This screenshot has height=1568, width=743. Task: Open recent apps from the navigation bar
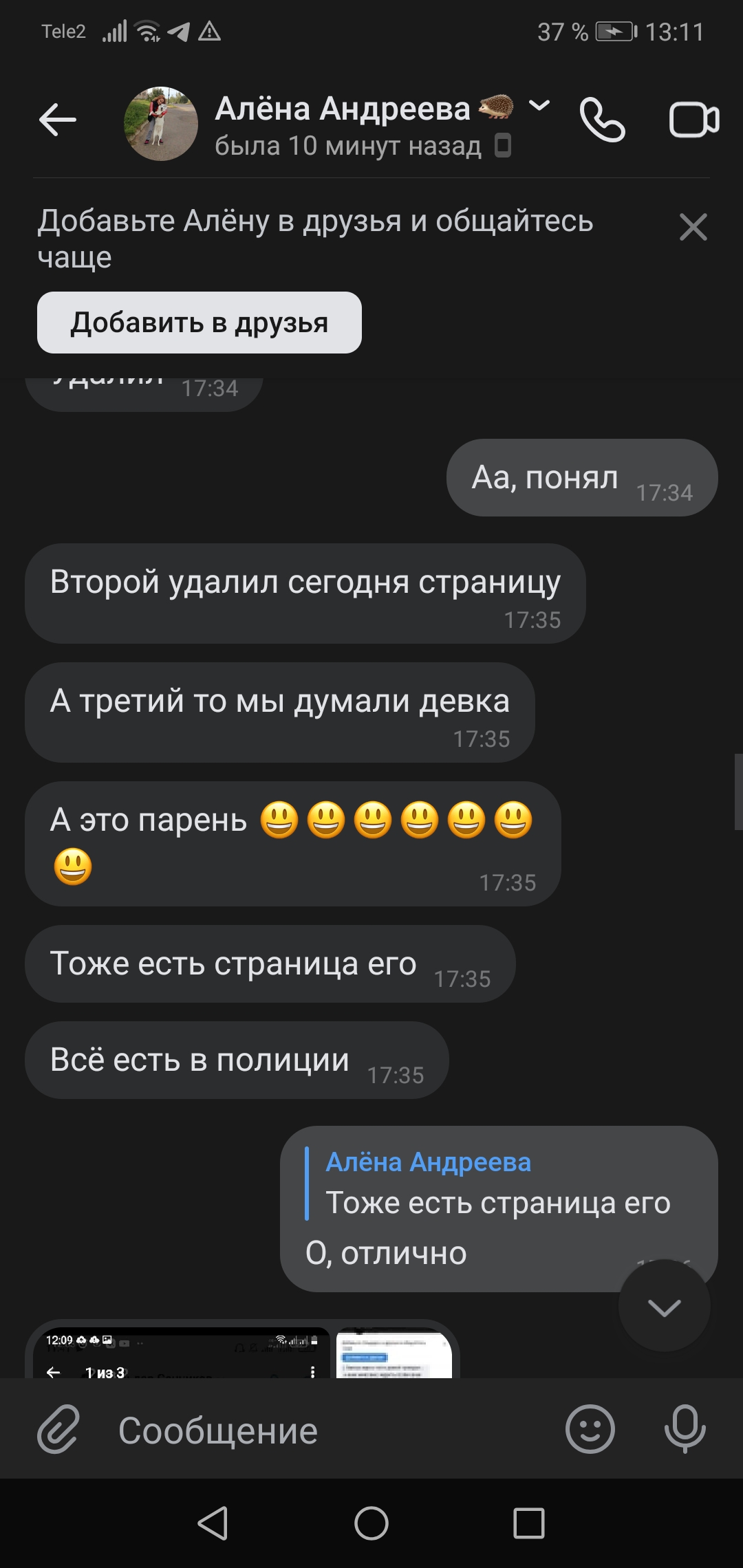(529, 1523)
